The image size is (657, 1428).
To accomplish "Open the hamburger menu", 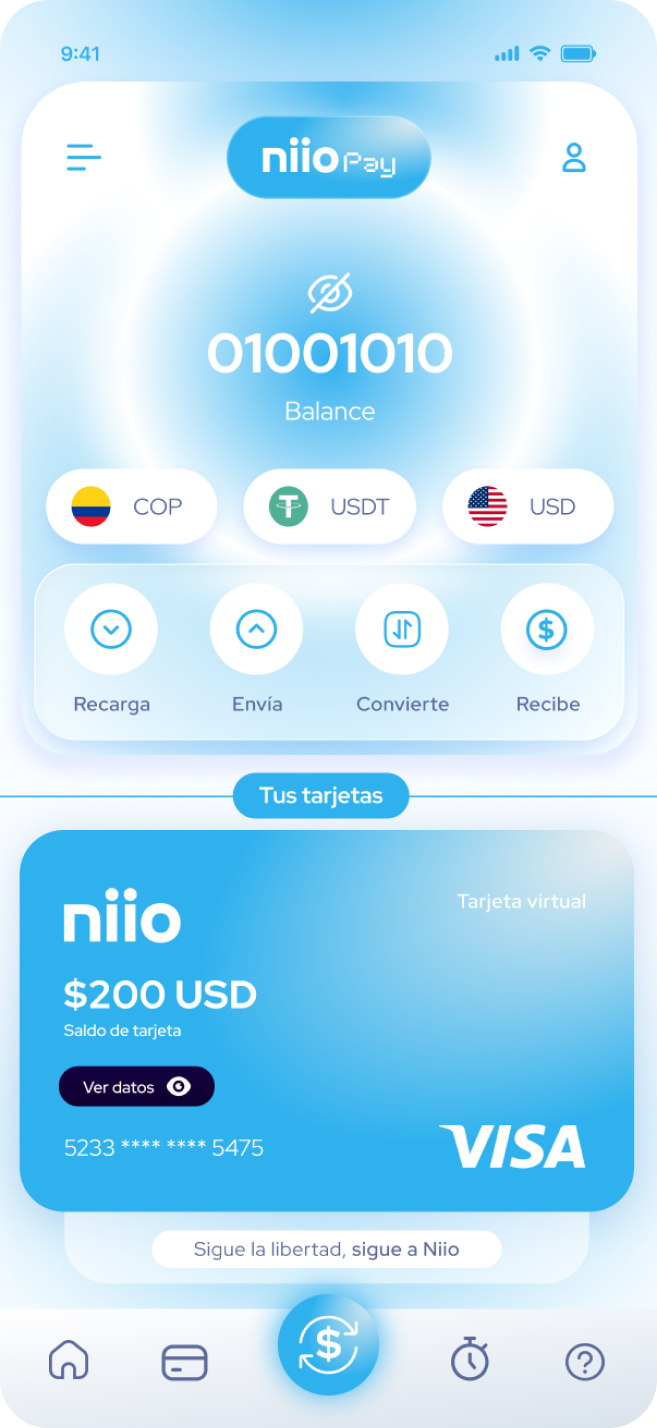I will point(84,158).
